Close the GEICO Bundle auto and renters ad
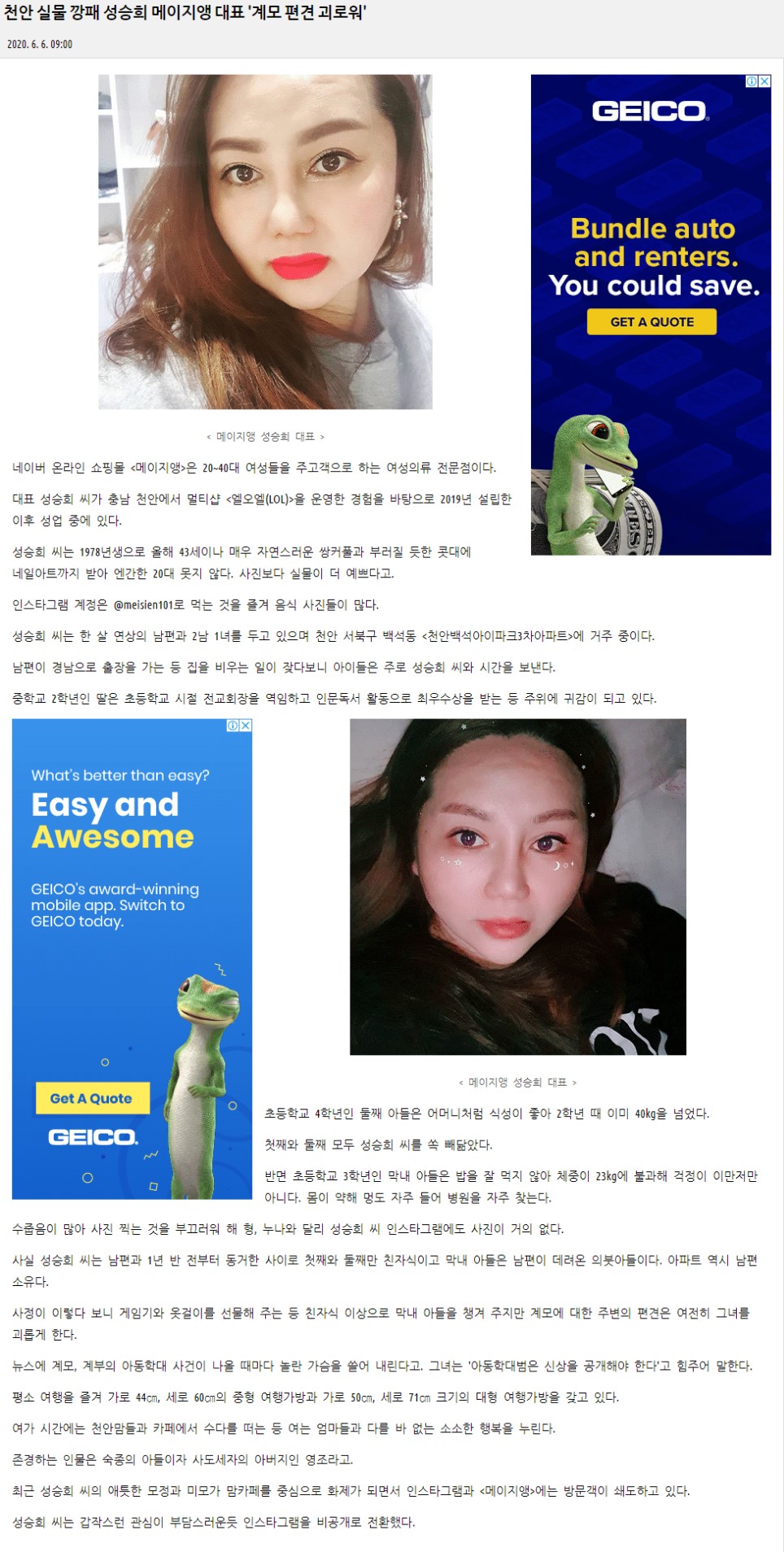 (764, 81)
